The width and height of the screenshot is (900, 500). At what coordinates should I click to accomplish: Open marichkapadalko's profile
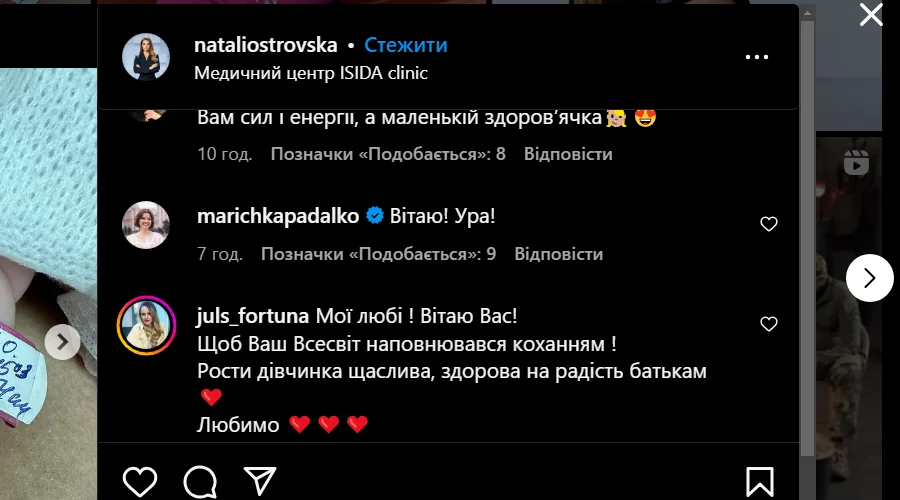278,216
